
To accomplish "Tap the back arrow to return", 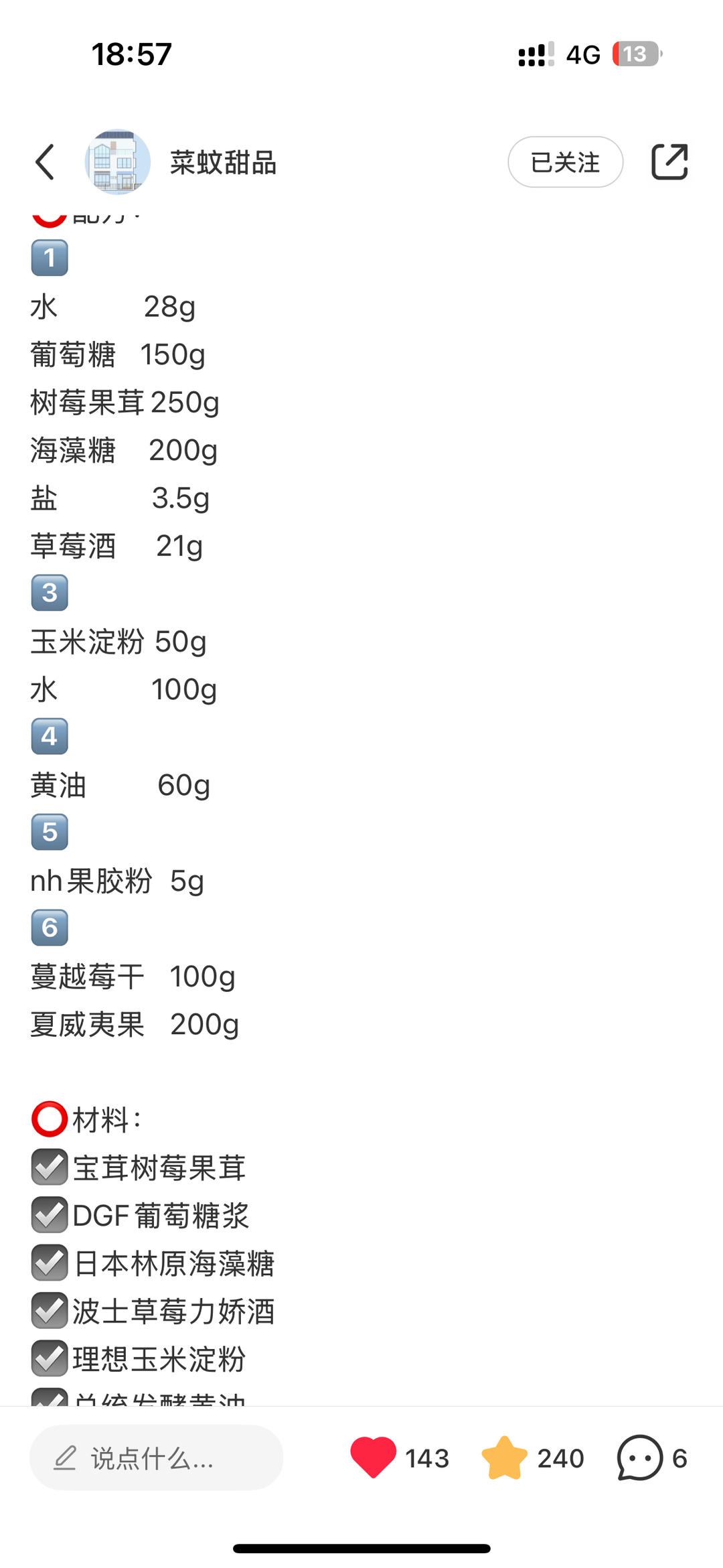I will [x=45, y=161].
